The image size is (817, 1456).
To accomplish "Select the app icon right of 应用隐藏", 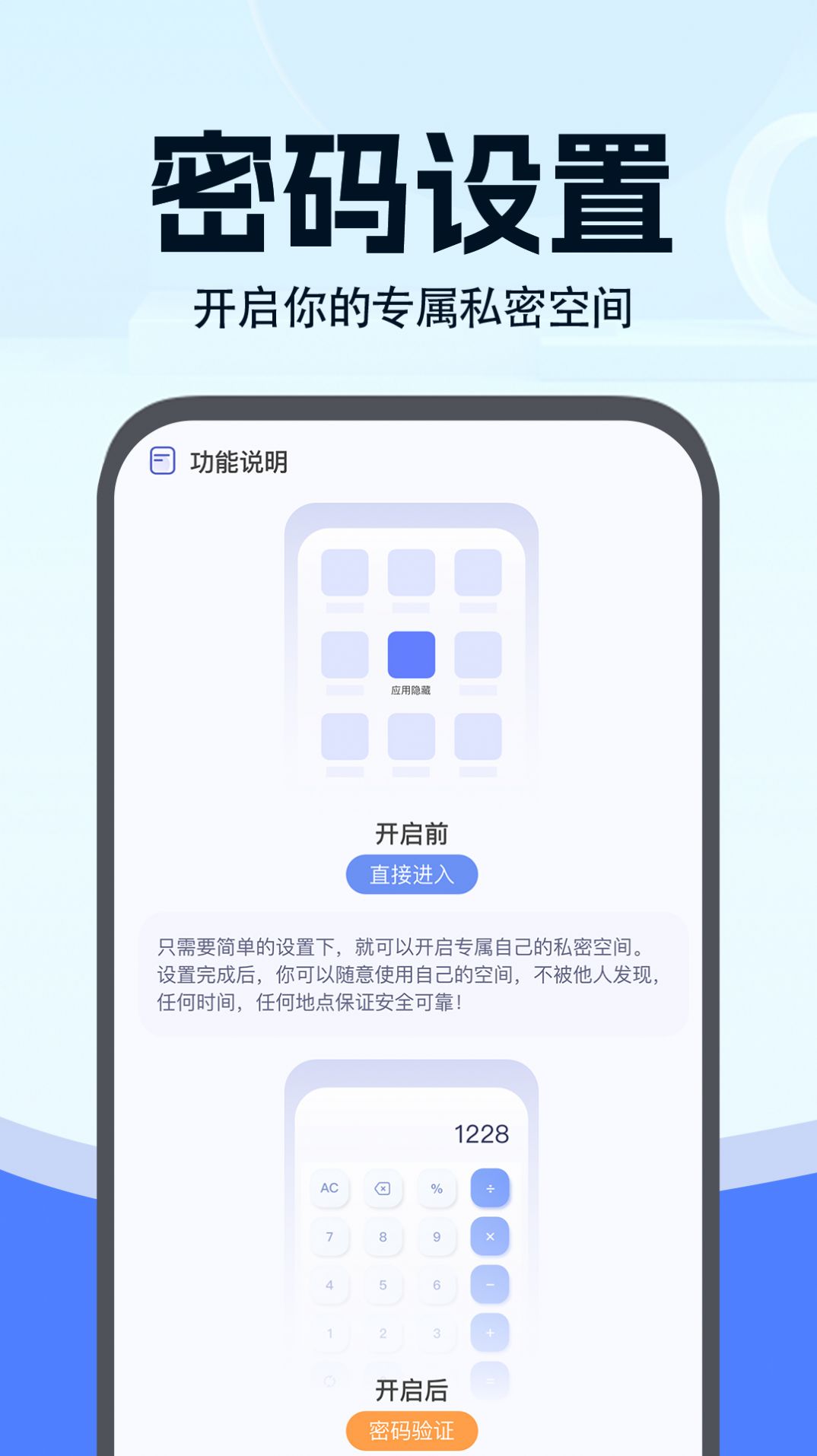I will [478, 654].
